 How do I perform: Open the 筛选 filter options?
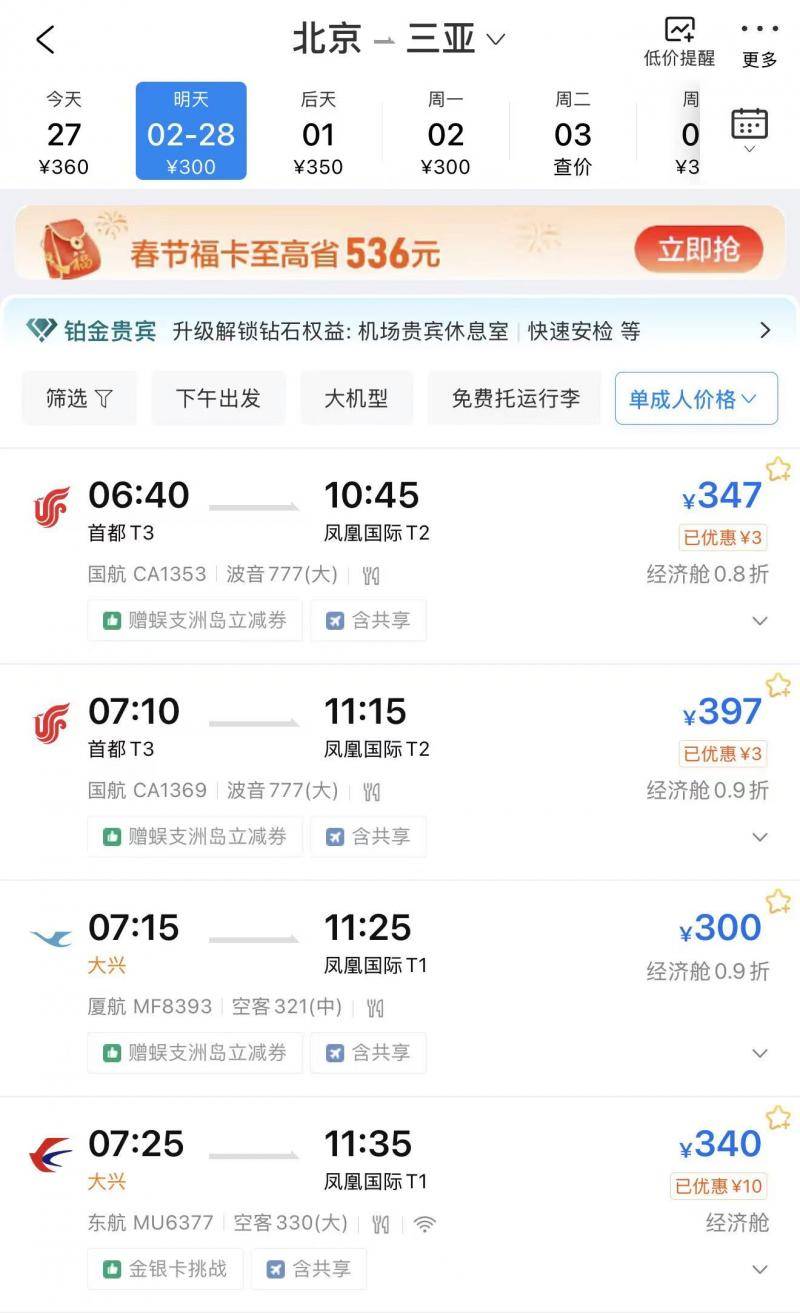(x=79, y=398)
